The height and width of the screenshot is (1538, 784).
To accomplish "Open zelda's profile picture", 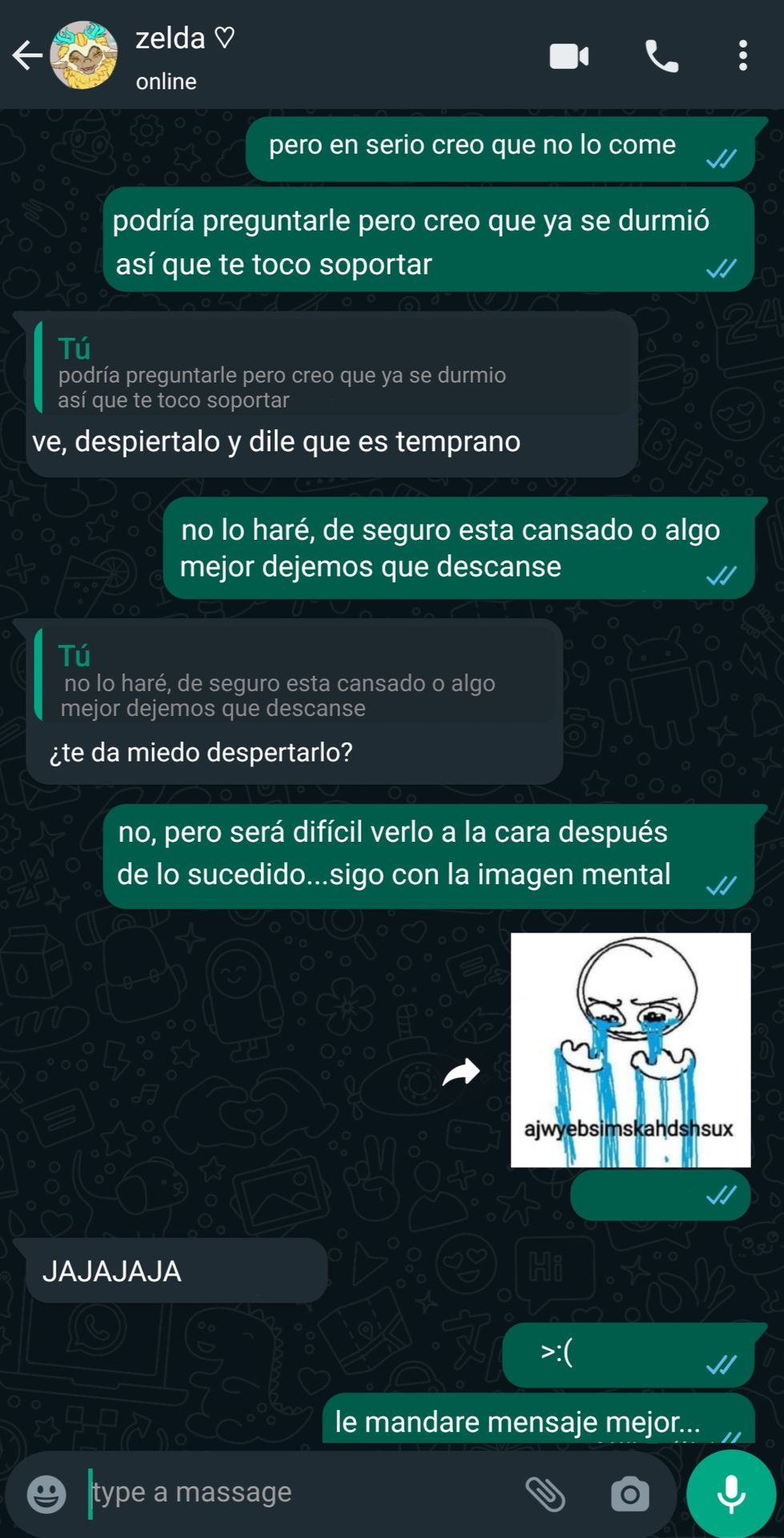I will coord(83,55).
